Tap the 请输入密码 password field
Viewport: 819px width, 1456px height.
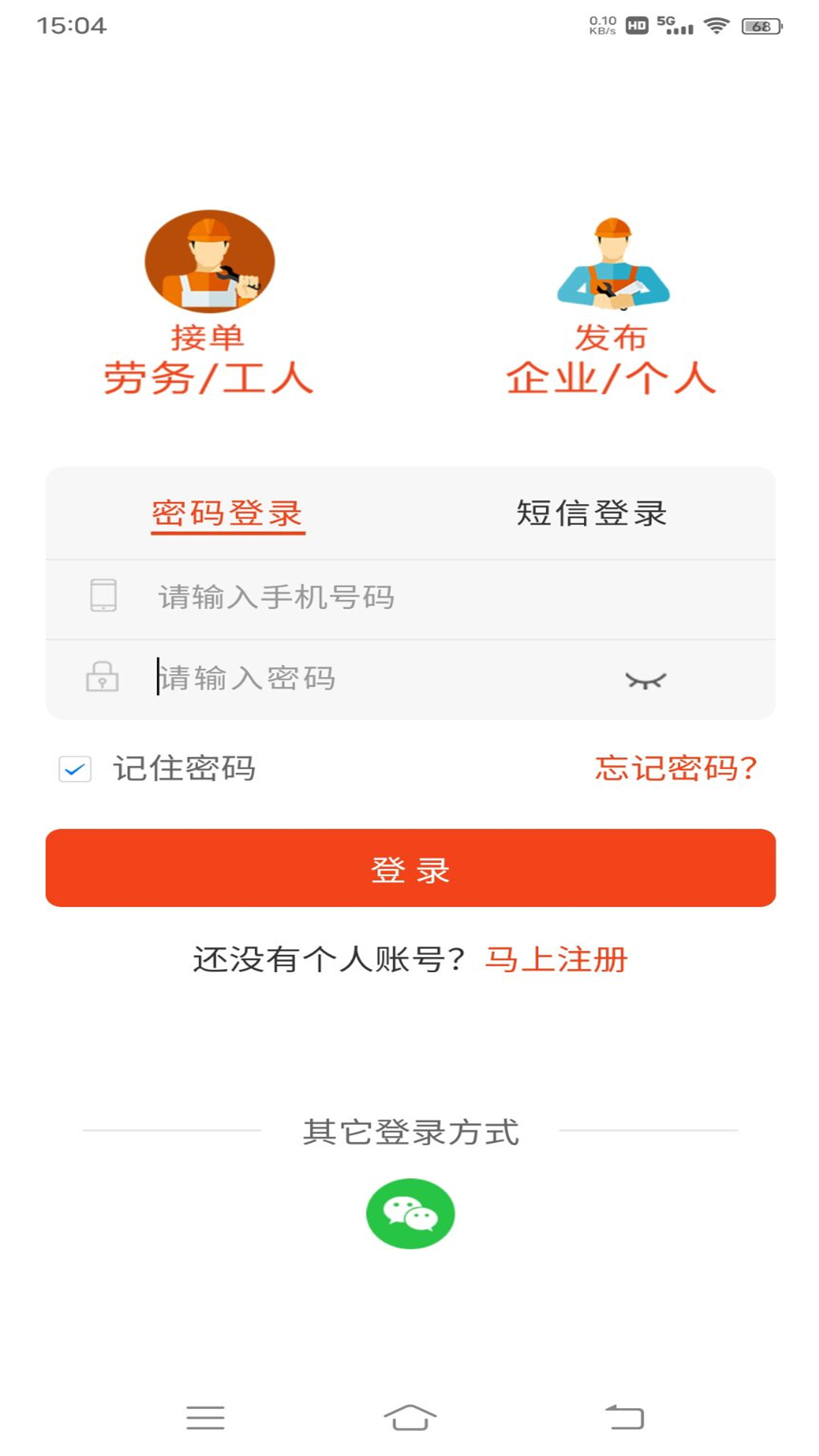(x=379, y=678)
